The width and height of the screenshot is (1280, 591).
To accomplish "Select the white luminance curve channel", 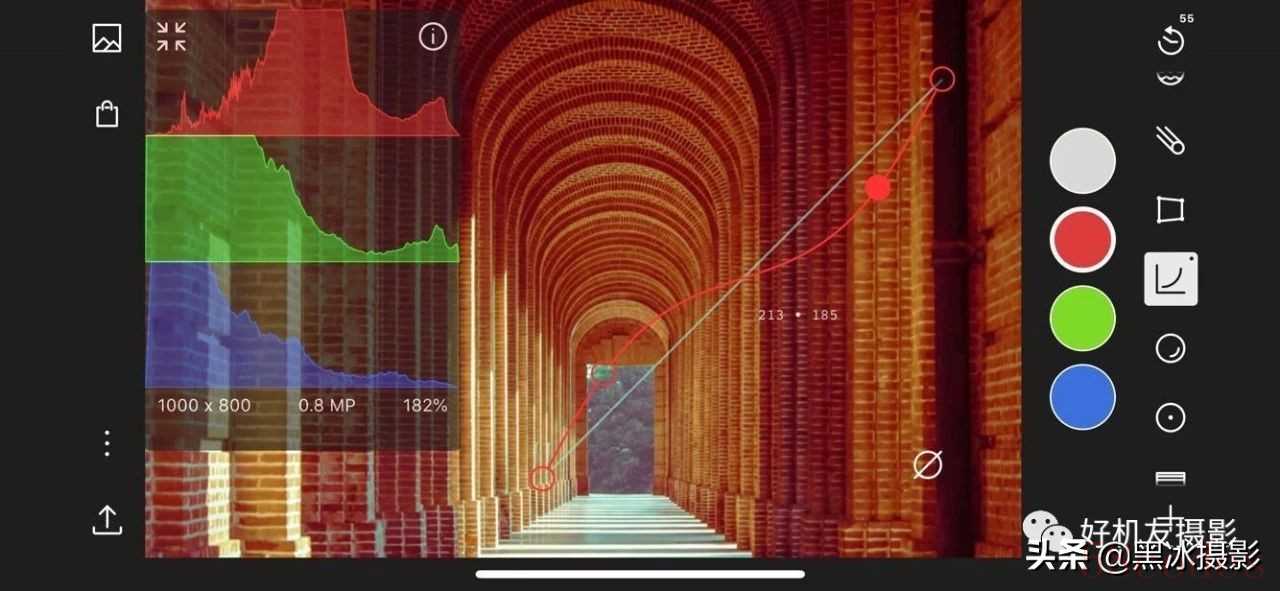I will click(1082, 161).
